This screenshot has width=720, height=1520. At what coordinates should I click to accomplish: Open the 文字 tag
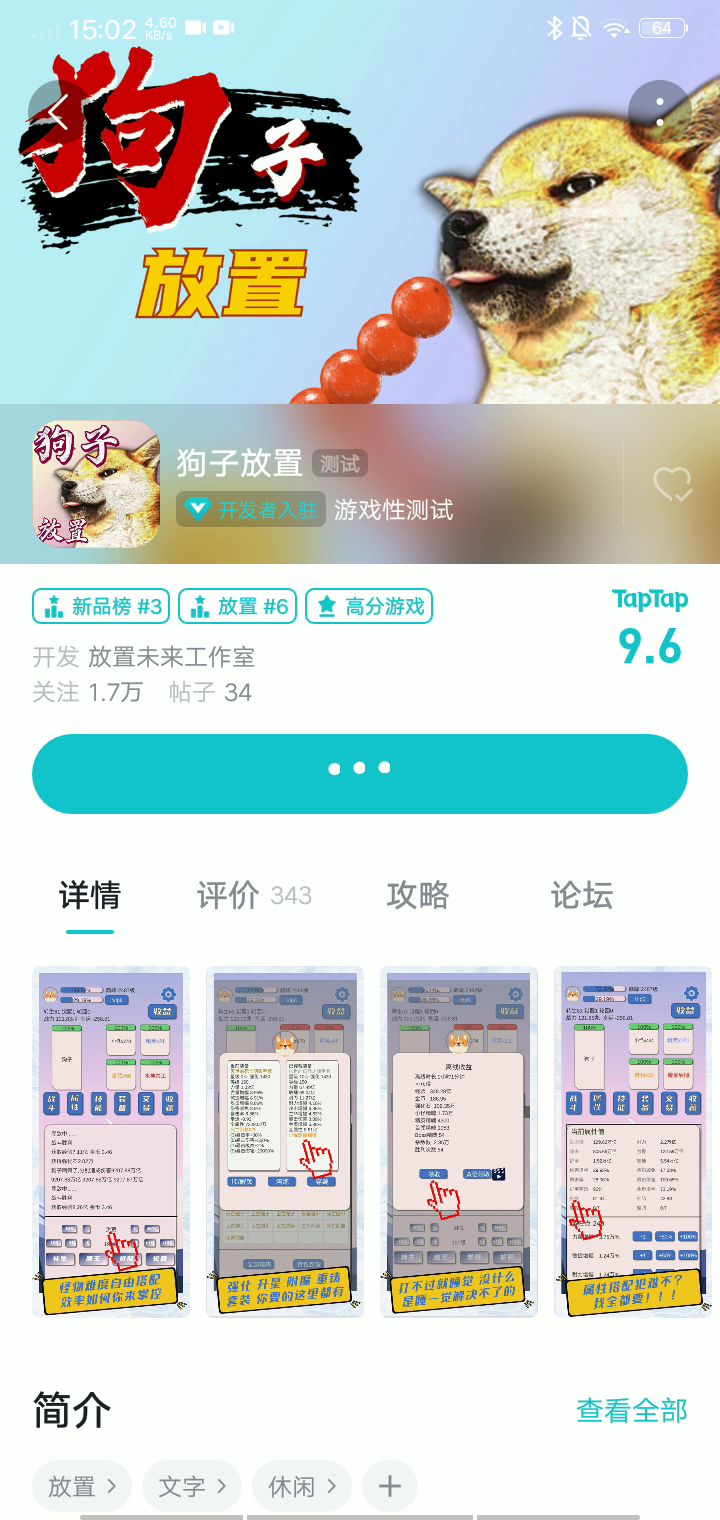click(x=192, y=1487)
